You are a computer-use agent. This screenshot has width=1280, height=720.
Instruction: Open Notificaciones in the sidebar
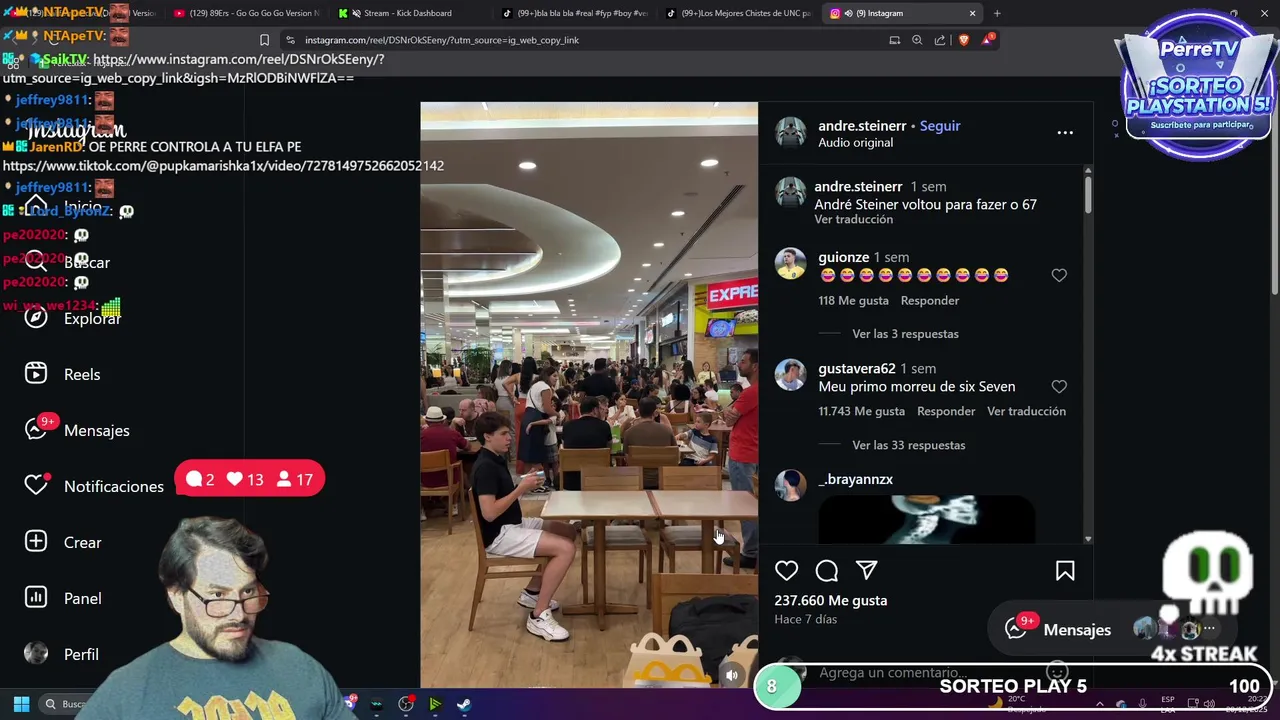coord(94,486)
